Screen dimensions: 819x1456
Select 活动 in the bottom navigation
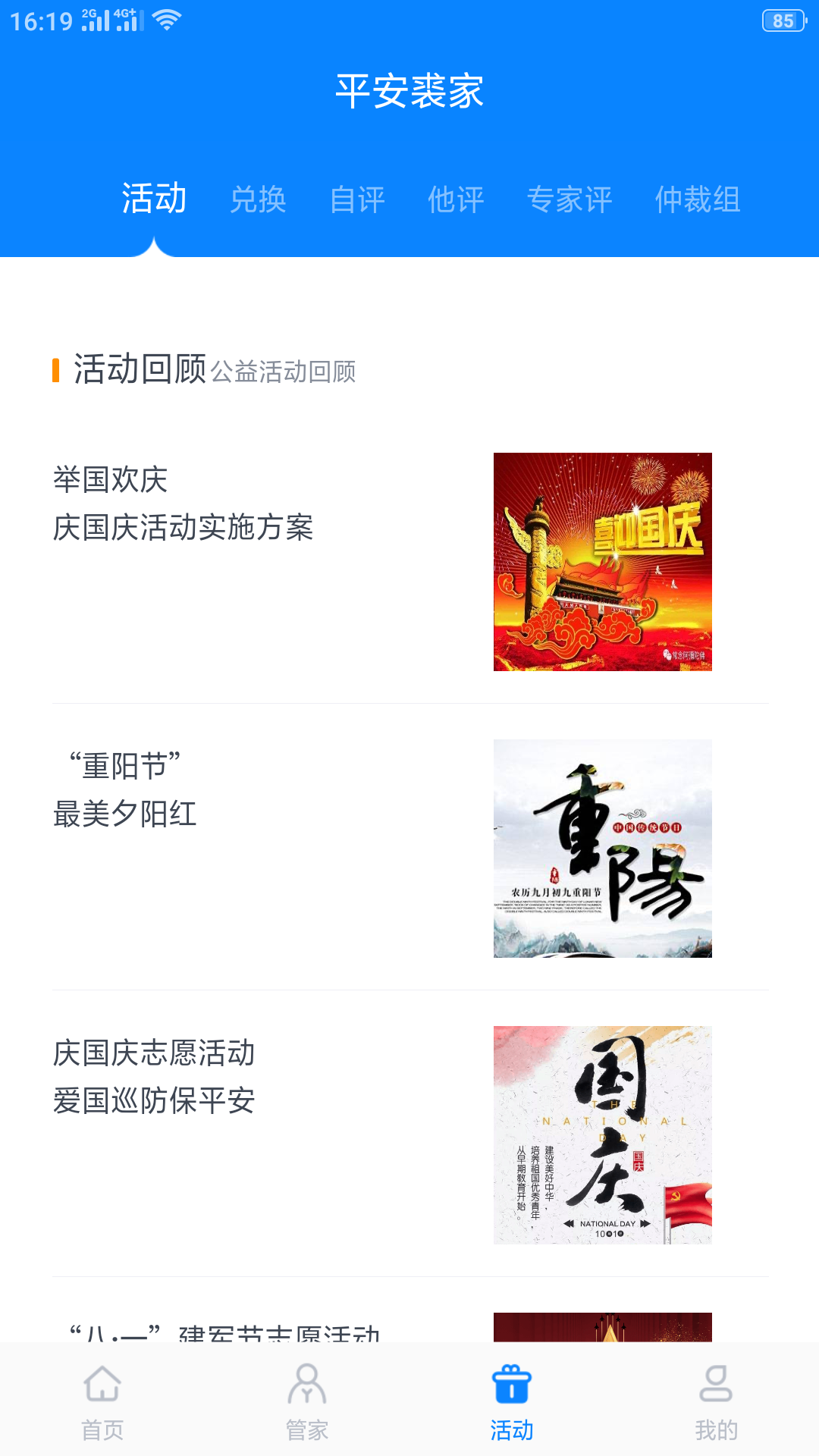[x=512, y=1401]
